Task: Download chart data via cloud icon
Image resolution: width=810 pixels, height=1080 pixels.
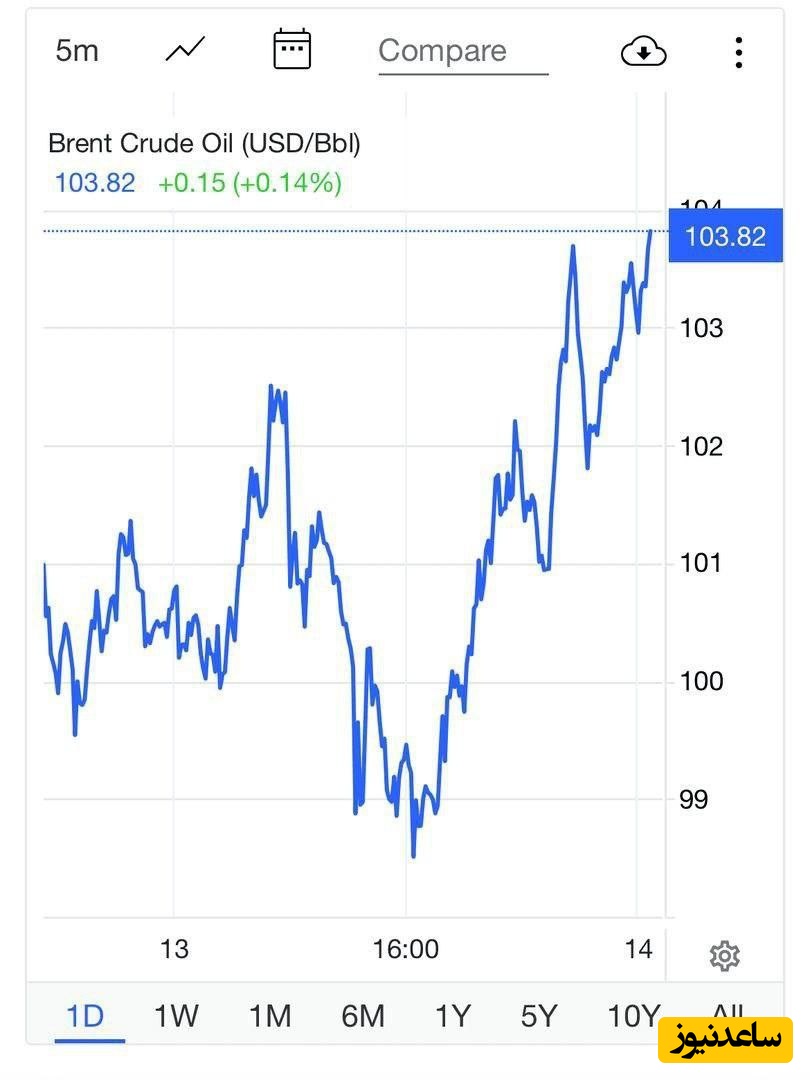Action: 643,51
